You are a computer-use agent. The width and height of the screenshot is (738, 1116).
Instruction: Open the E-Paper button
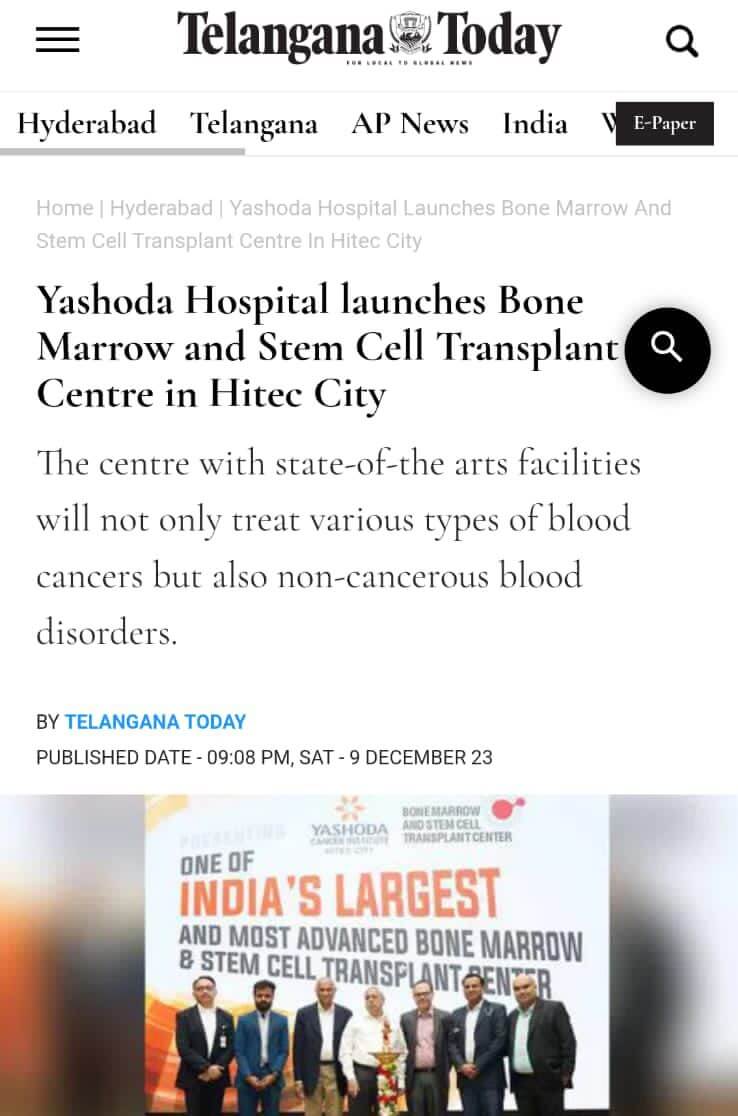tap(665, 124)
